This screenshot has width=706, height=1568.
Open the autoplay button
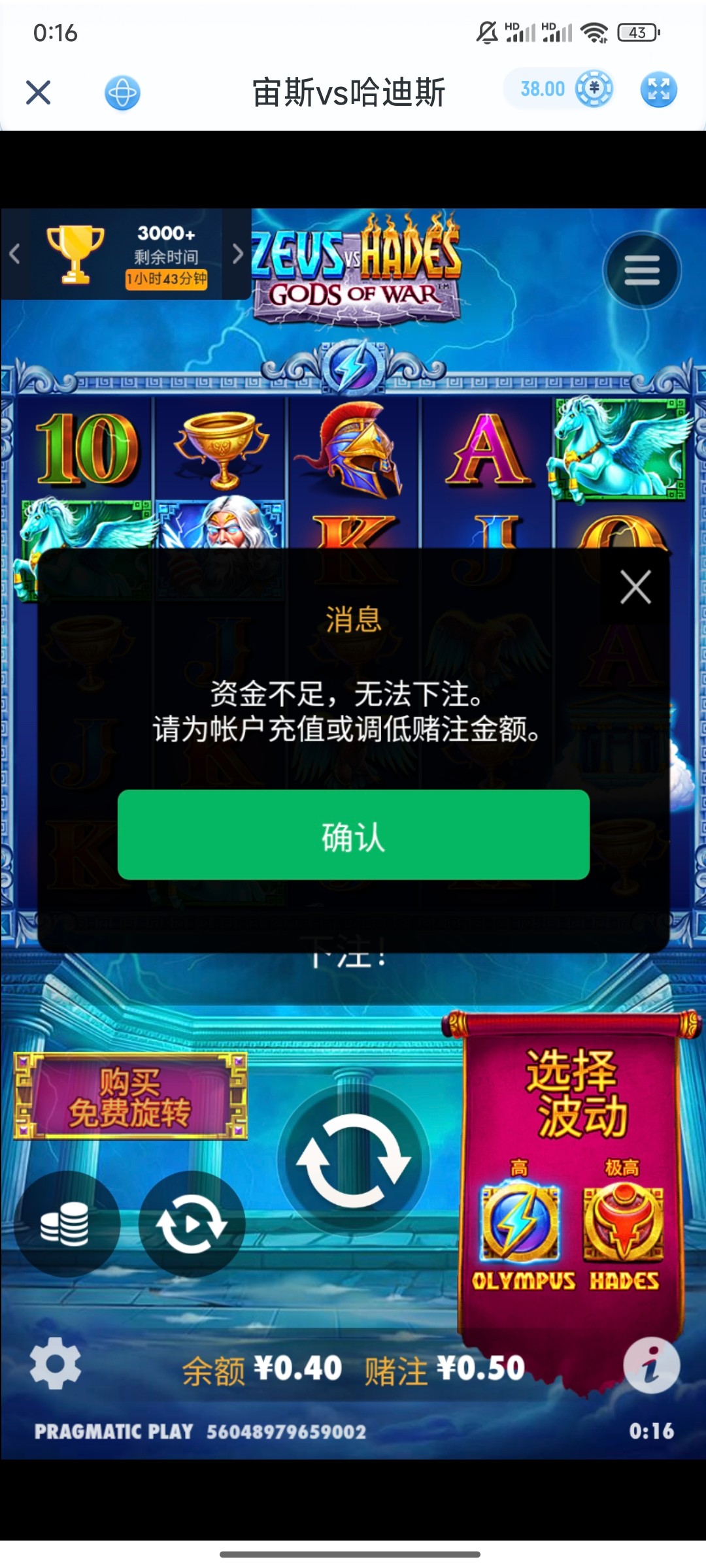tap(192, 1224)
